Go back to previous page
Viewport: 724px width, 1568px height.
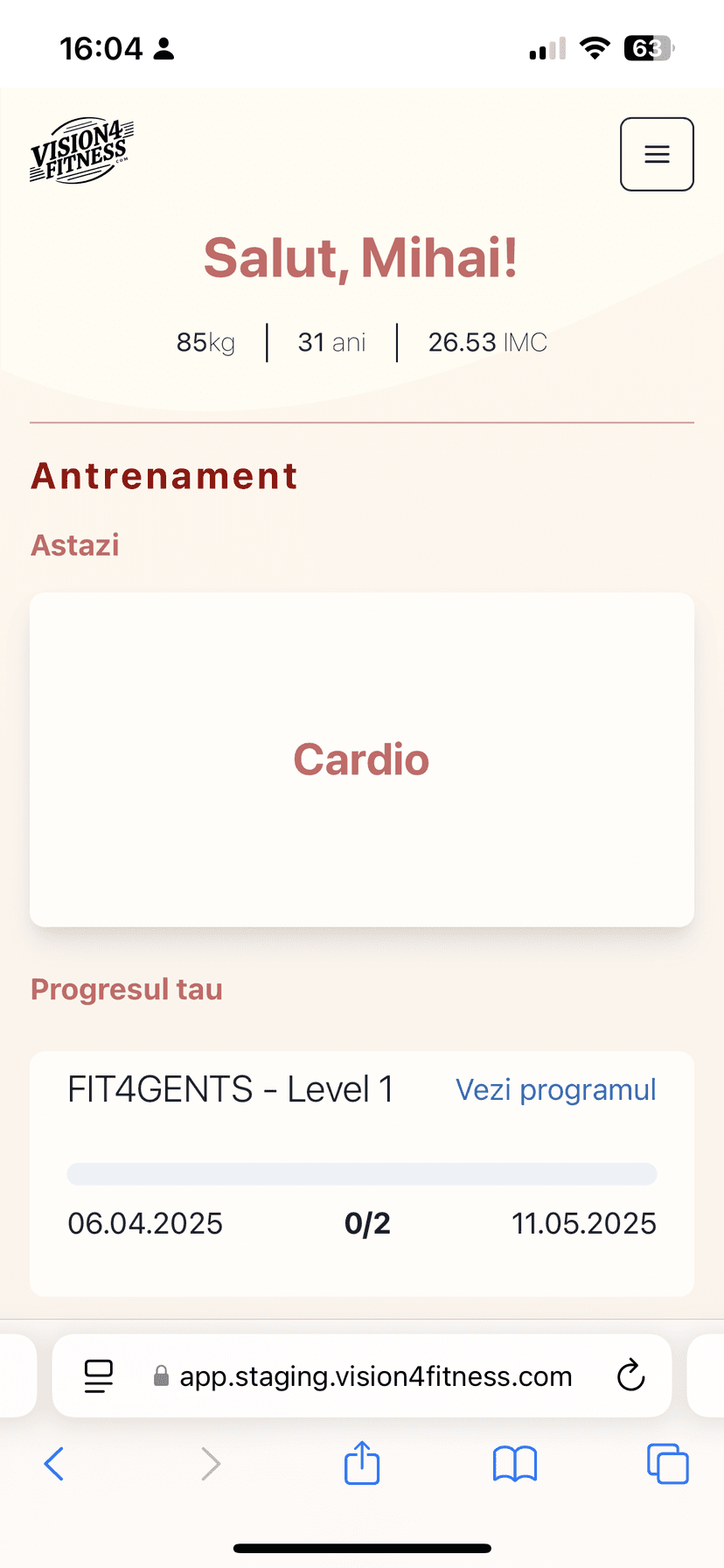[x=54, y=1463]
